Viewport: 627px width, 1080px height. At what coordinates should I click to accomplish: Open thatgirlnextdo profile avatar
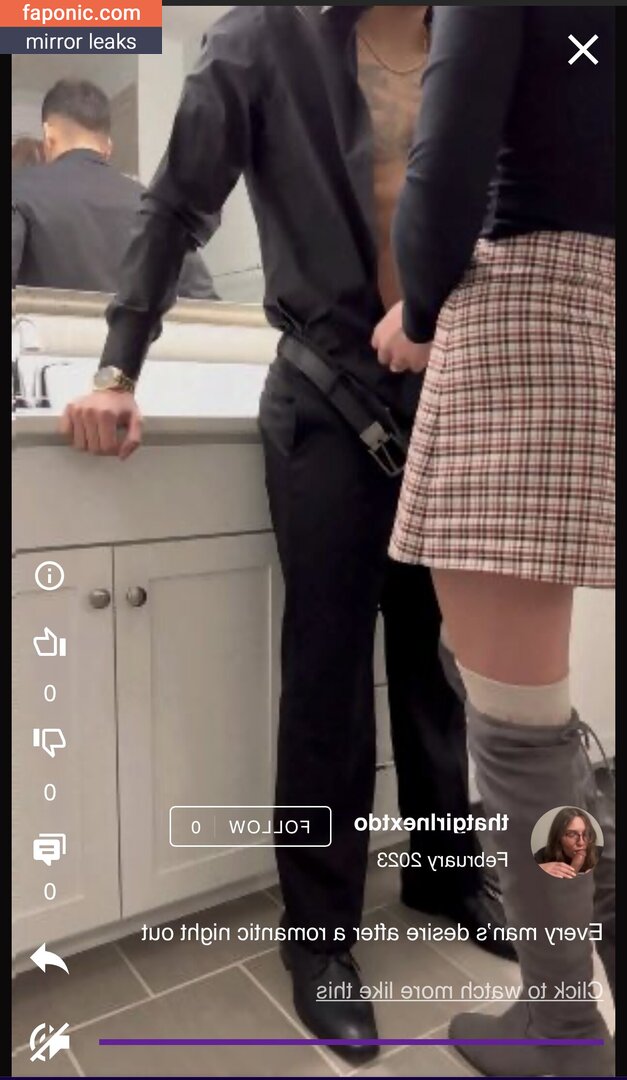point(567,842)
